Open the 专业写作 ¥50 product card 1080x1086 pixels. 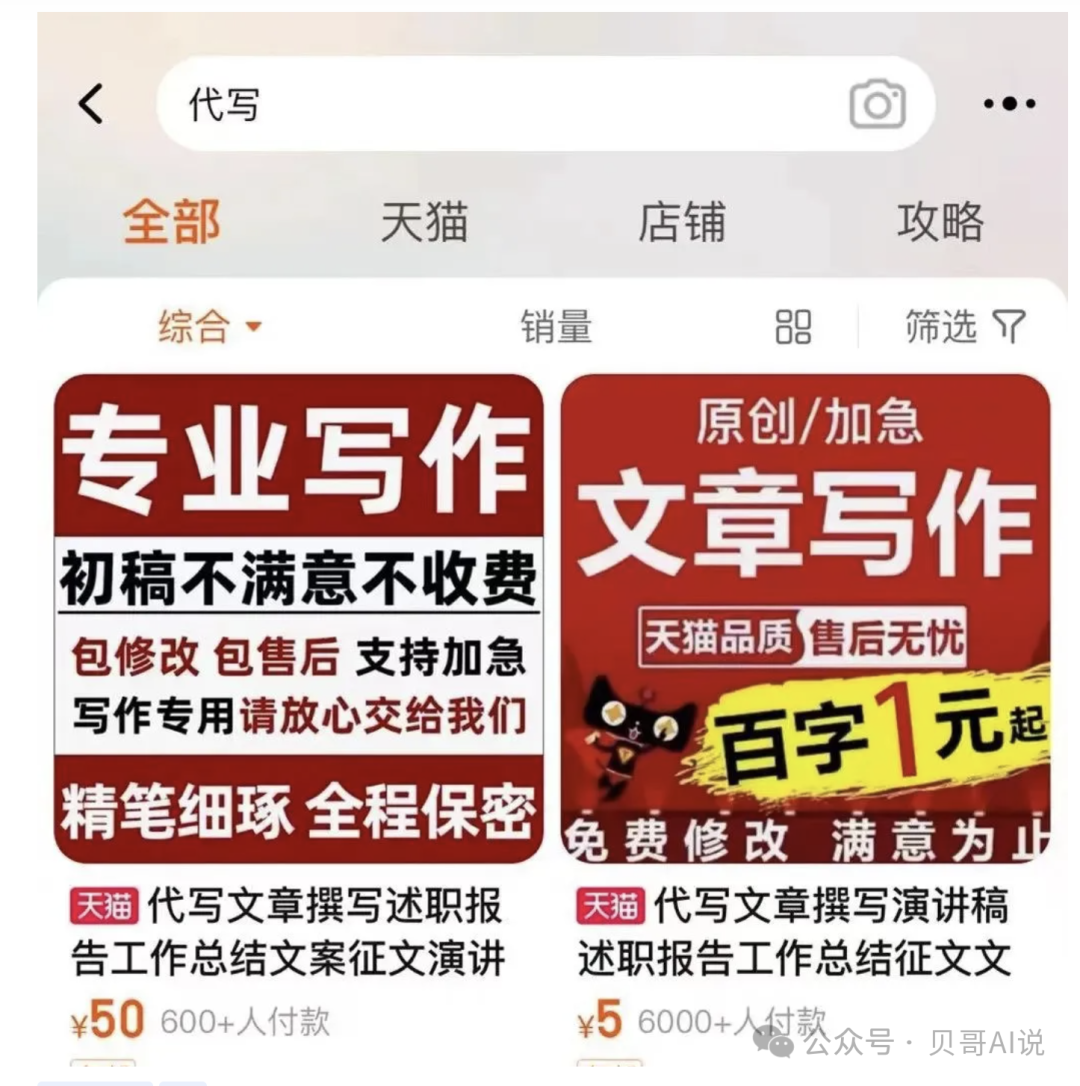click(x=298, y=619)
